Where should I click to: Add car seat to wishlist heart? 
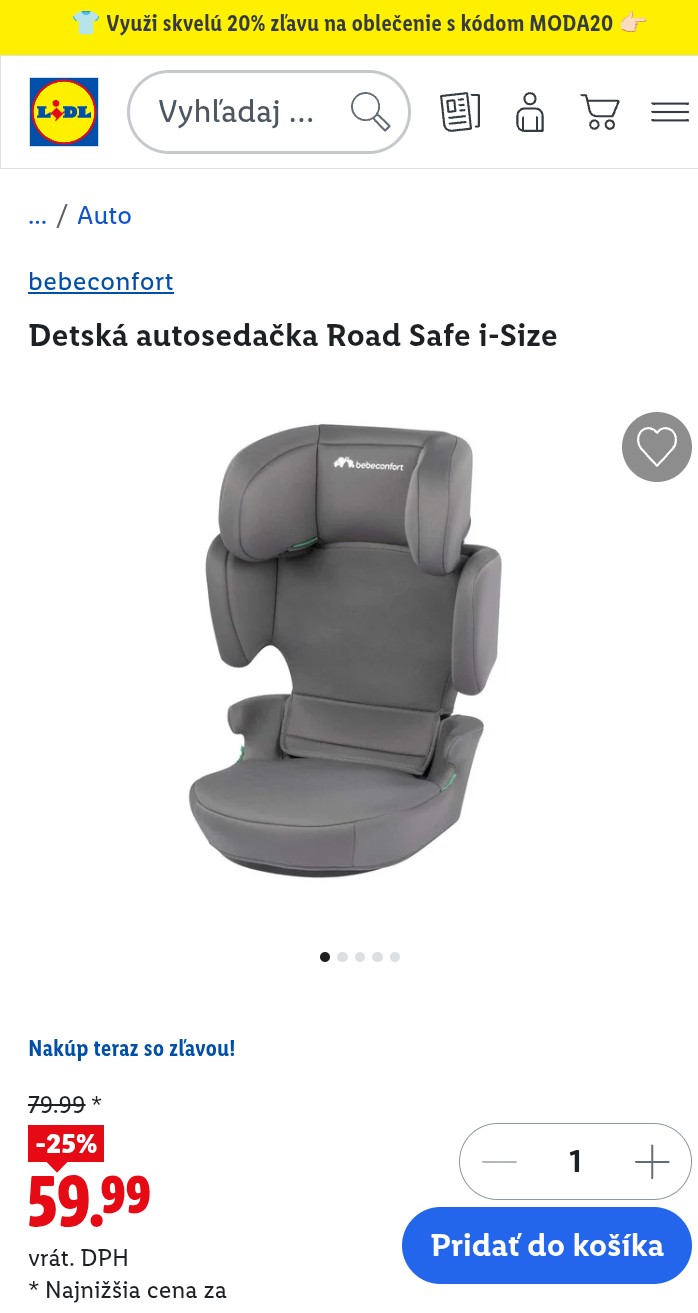tap(657, 447)
